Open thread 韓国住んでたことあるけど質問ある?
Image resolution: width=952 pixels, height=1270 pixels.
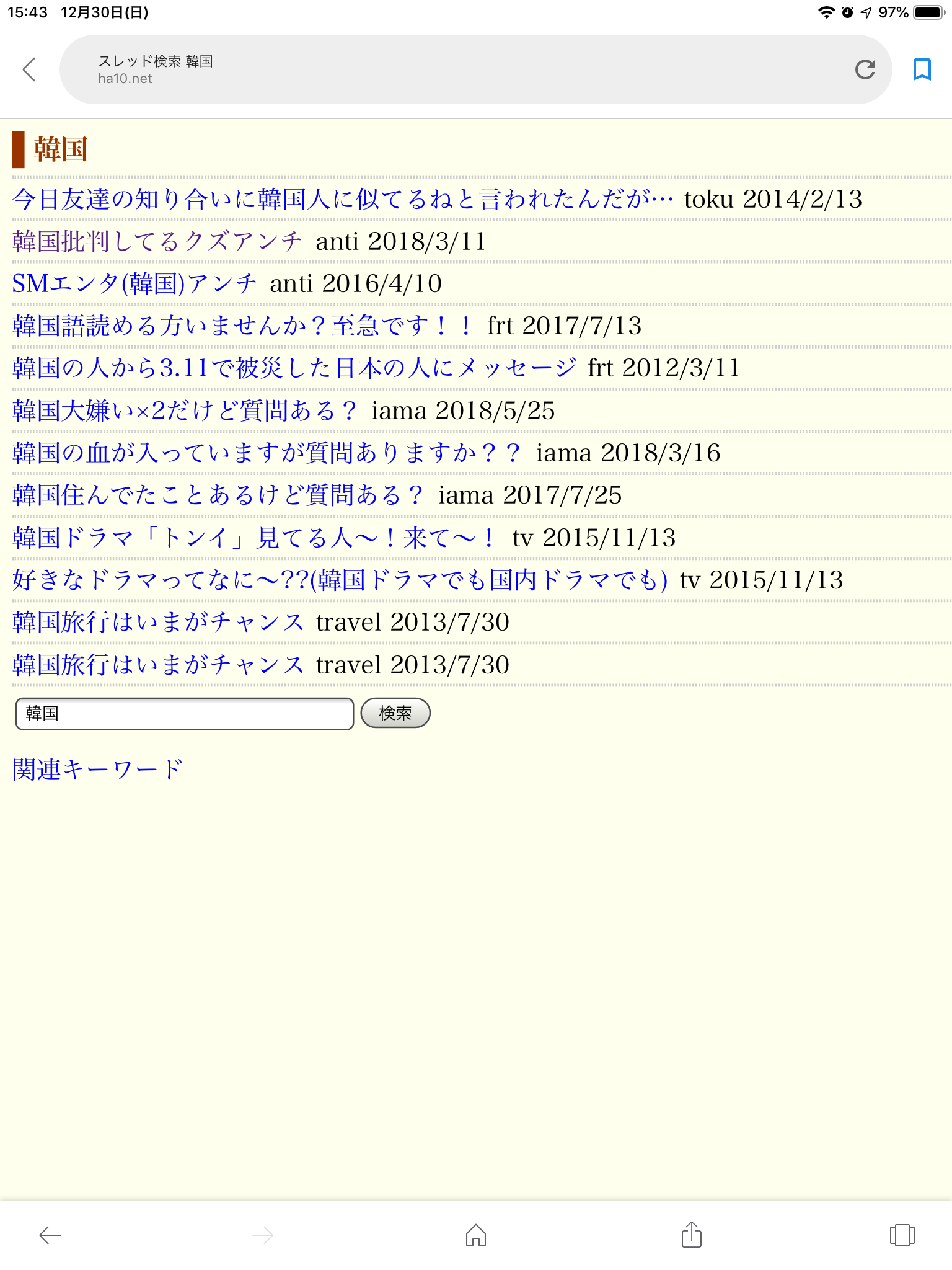click(x=217, y=495)
